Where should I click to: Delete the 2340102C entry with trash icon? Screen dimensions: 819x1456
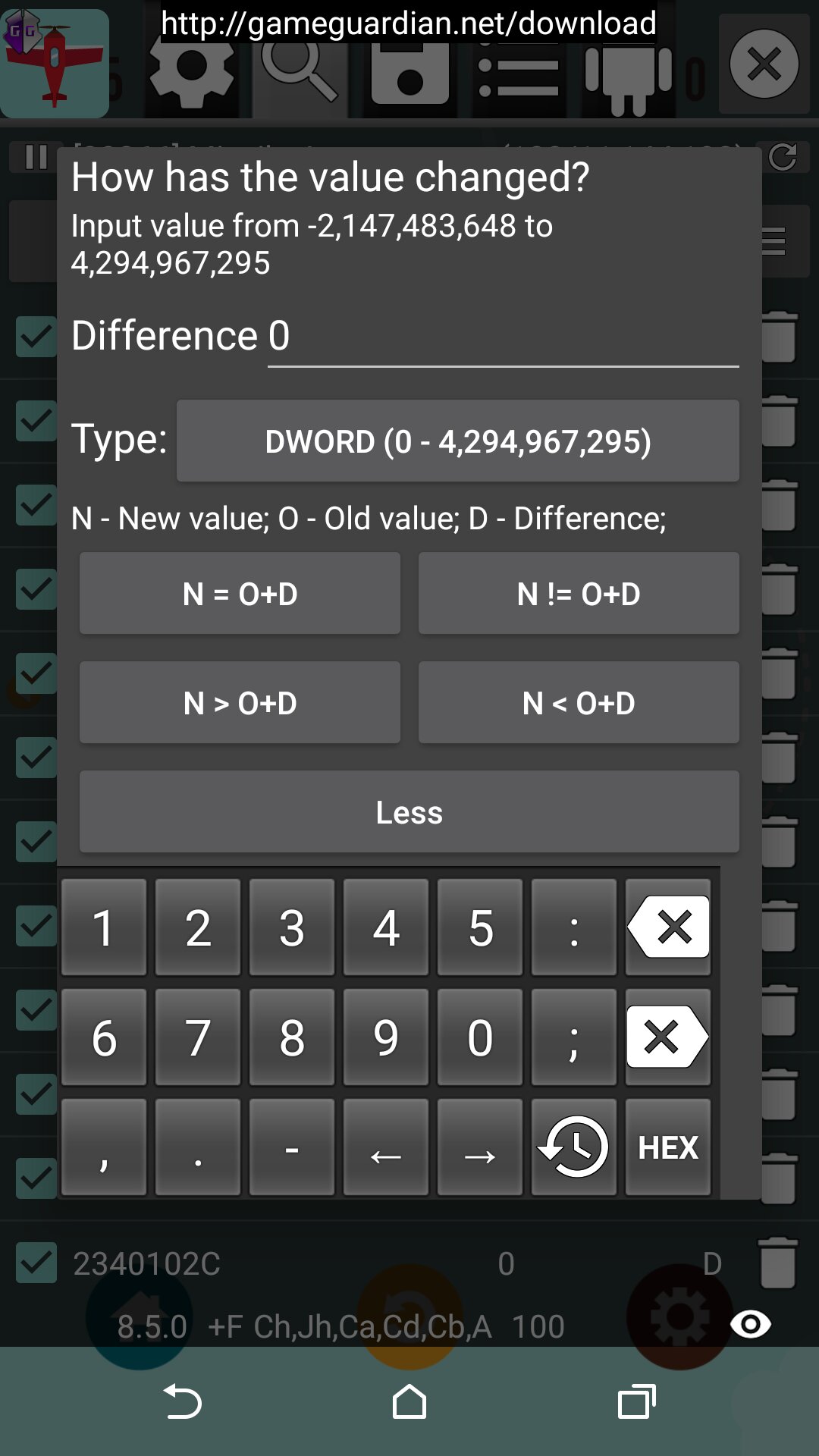(778, 1263)
